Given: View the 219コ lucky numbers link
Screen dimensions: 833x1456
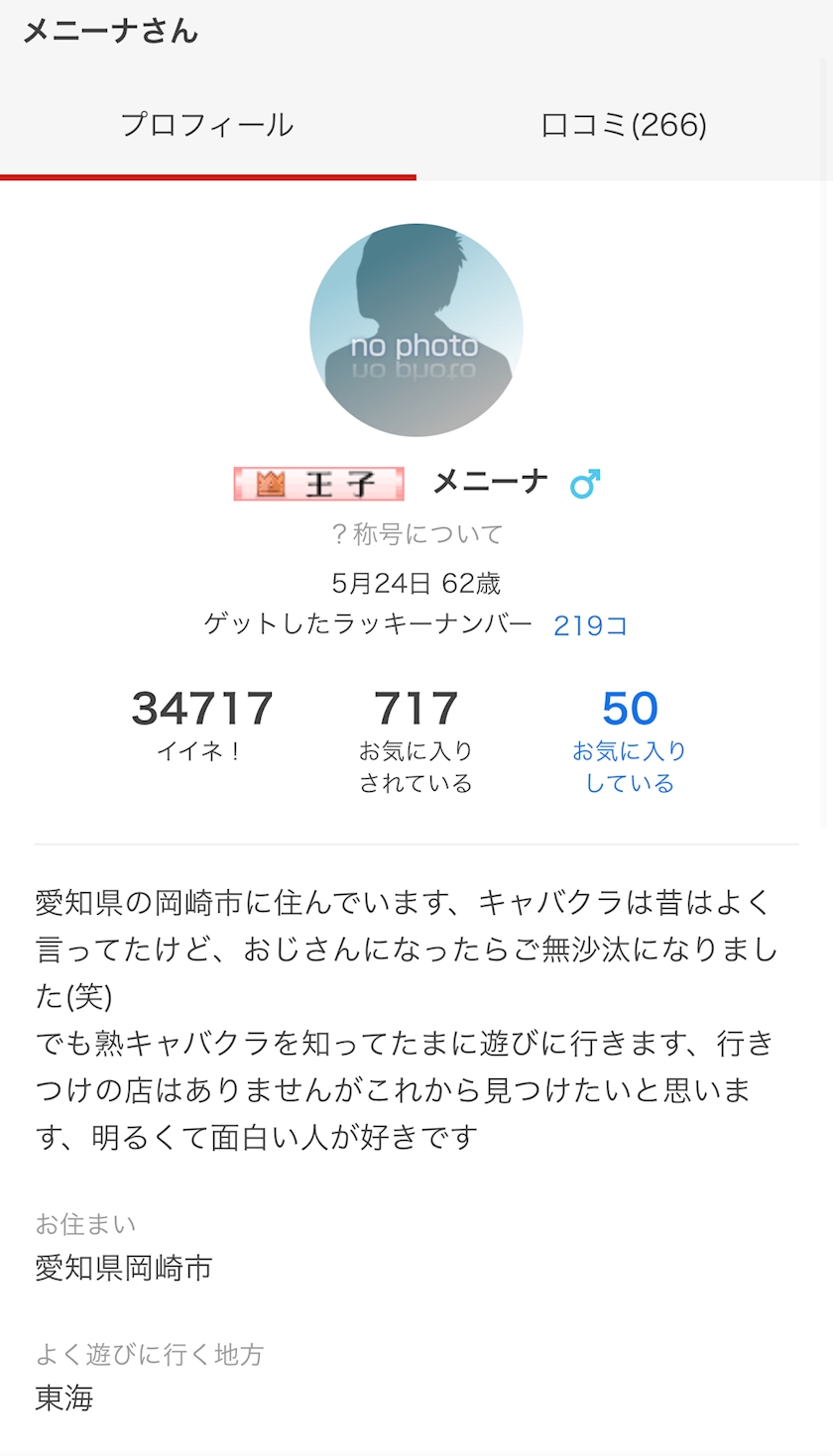Looking at the screenshot, I should point(590,625).
